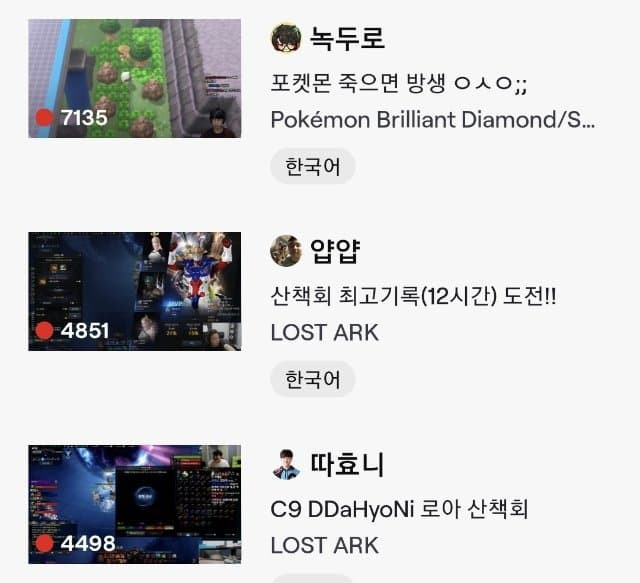
Task: Tap the 한국어 tag under 녹두로
Action: 312,166
